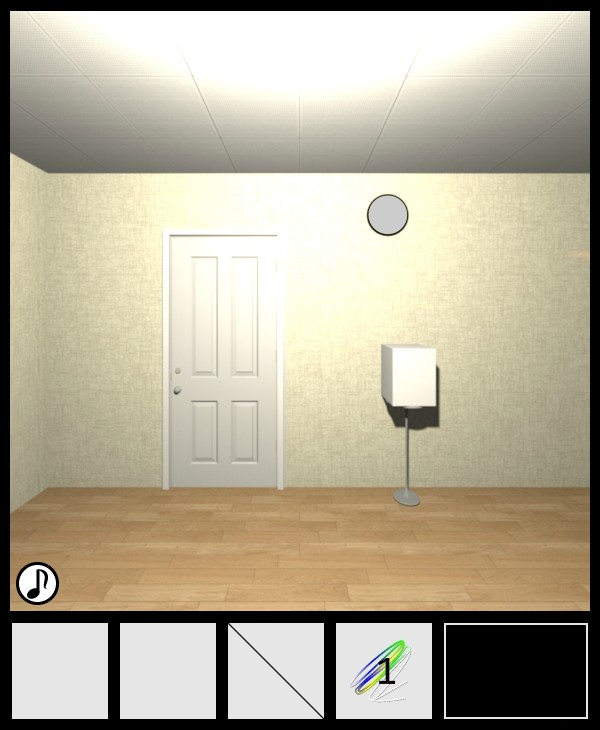Screen dimensions: 600x730
Task: Select the inventory item marked 1
Action: pos(384,670)
